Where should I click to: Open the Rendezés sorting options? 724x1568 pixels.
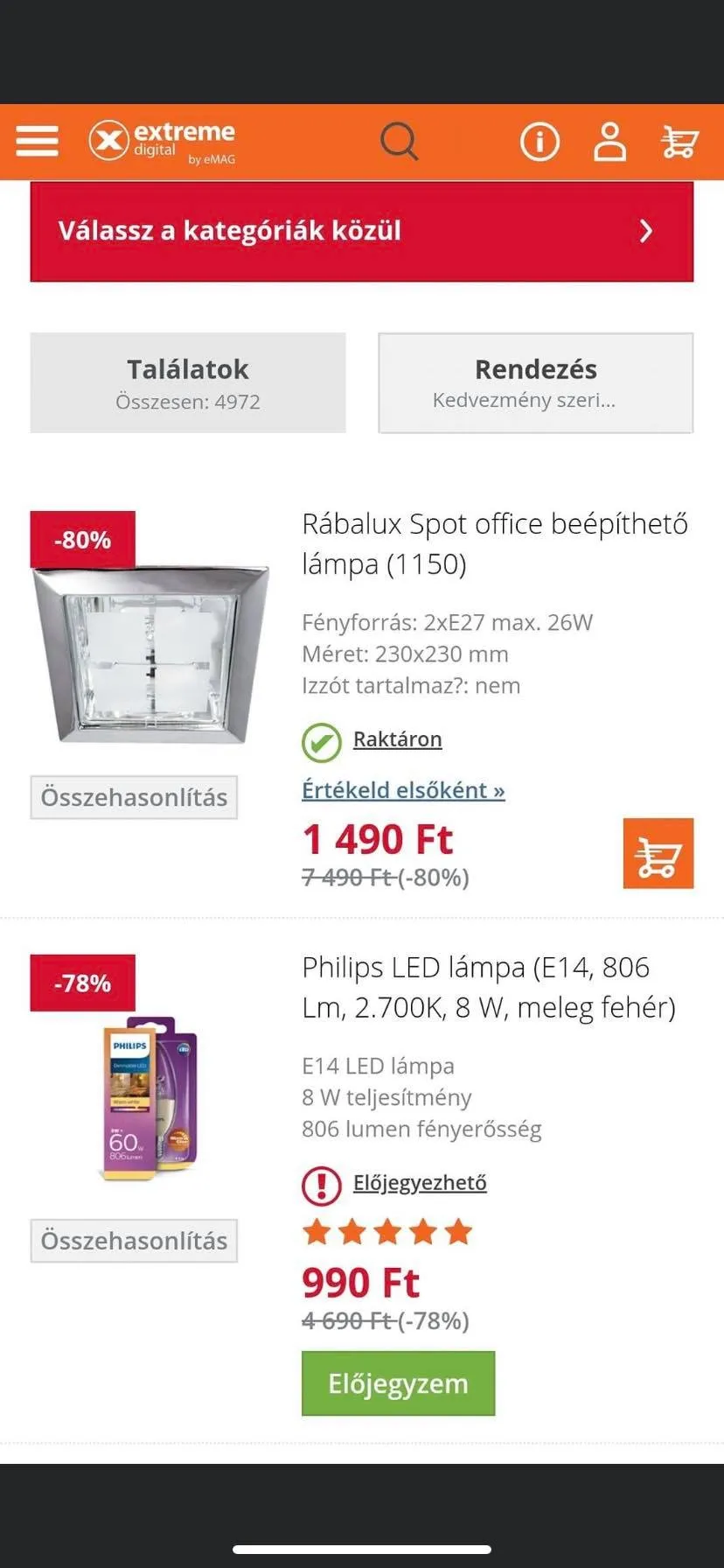click(x=535, y=382)
